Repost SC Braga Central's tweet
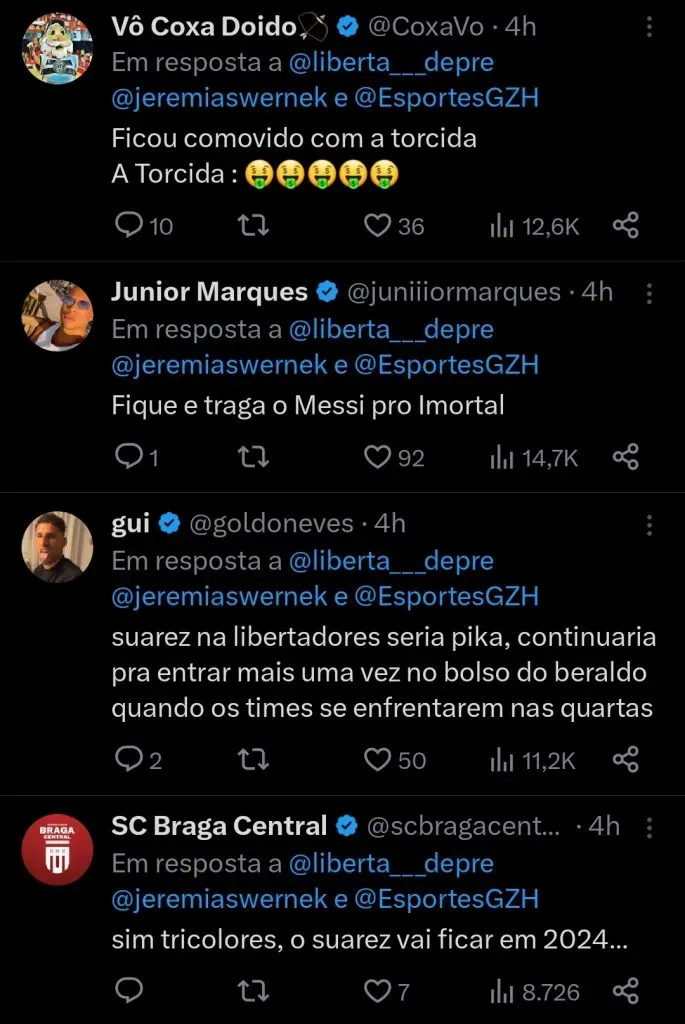 pos(254,991)
